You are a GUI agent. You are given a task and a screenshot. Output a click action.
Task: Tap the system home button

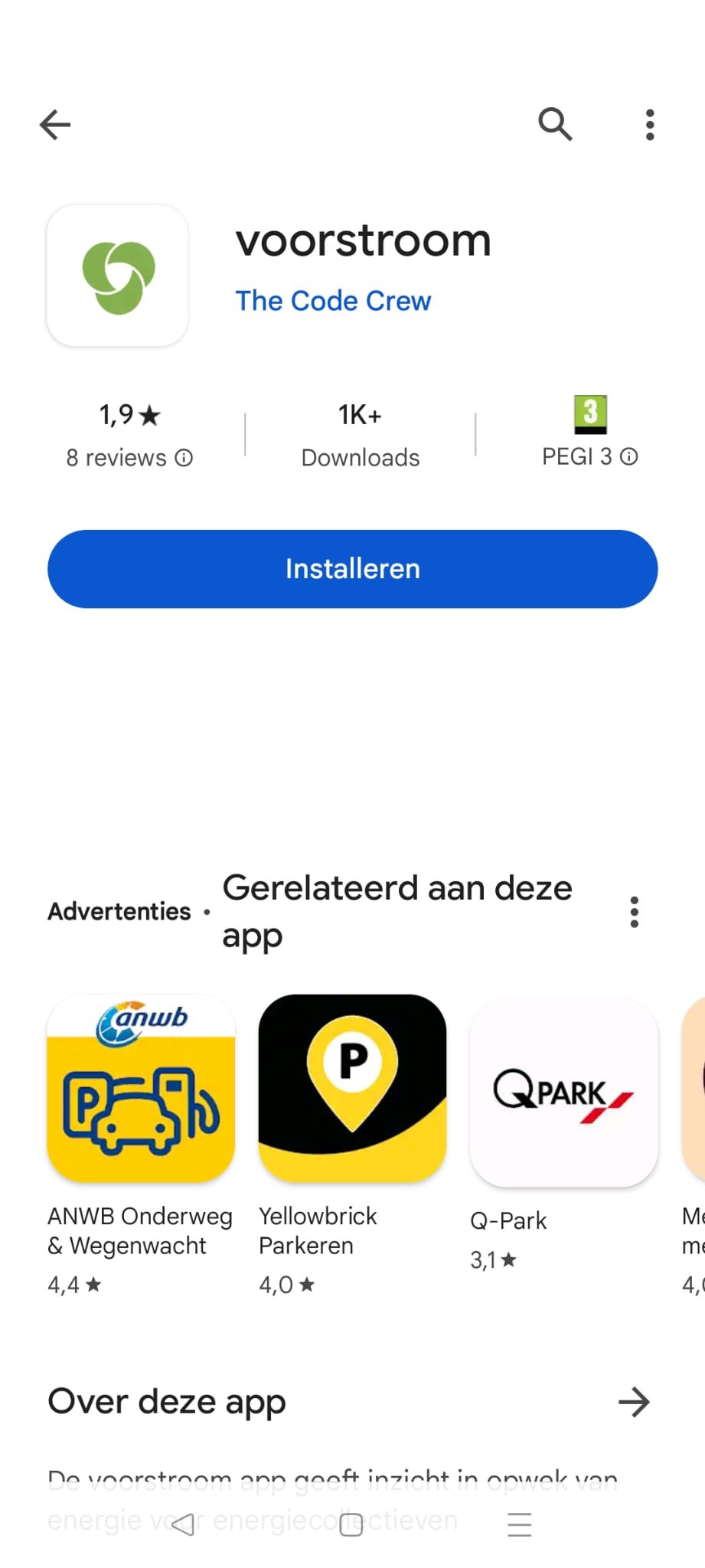coord(351,1524)
